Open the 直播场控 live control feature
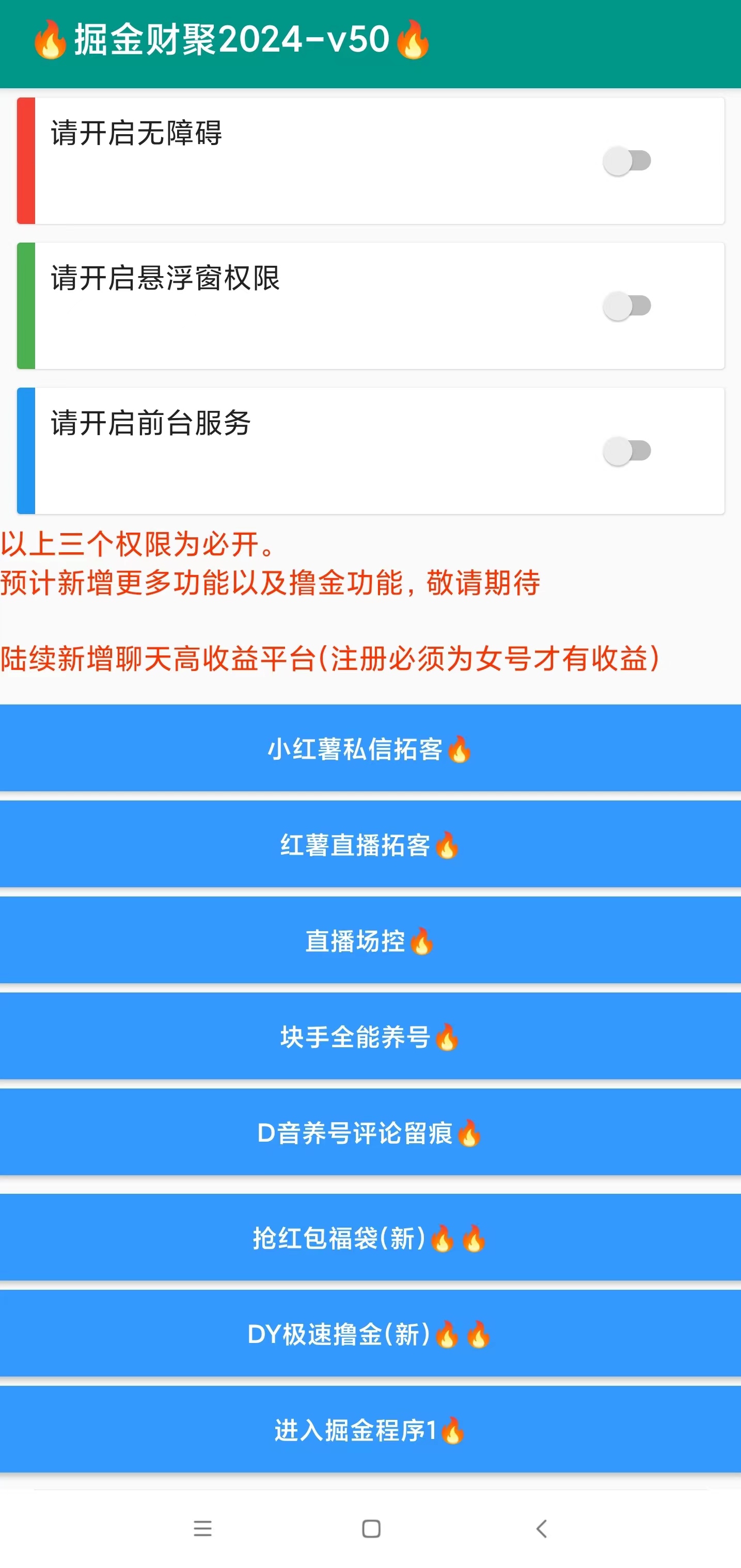The width and height of the screenshot is (741, 1568). click(370, 940)
